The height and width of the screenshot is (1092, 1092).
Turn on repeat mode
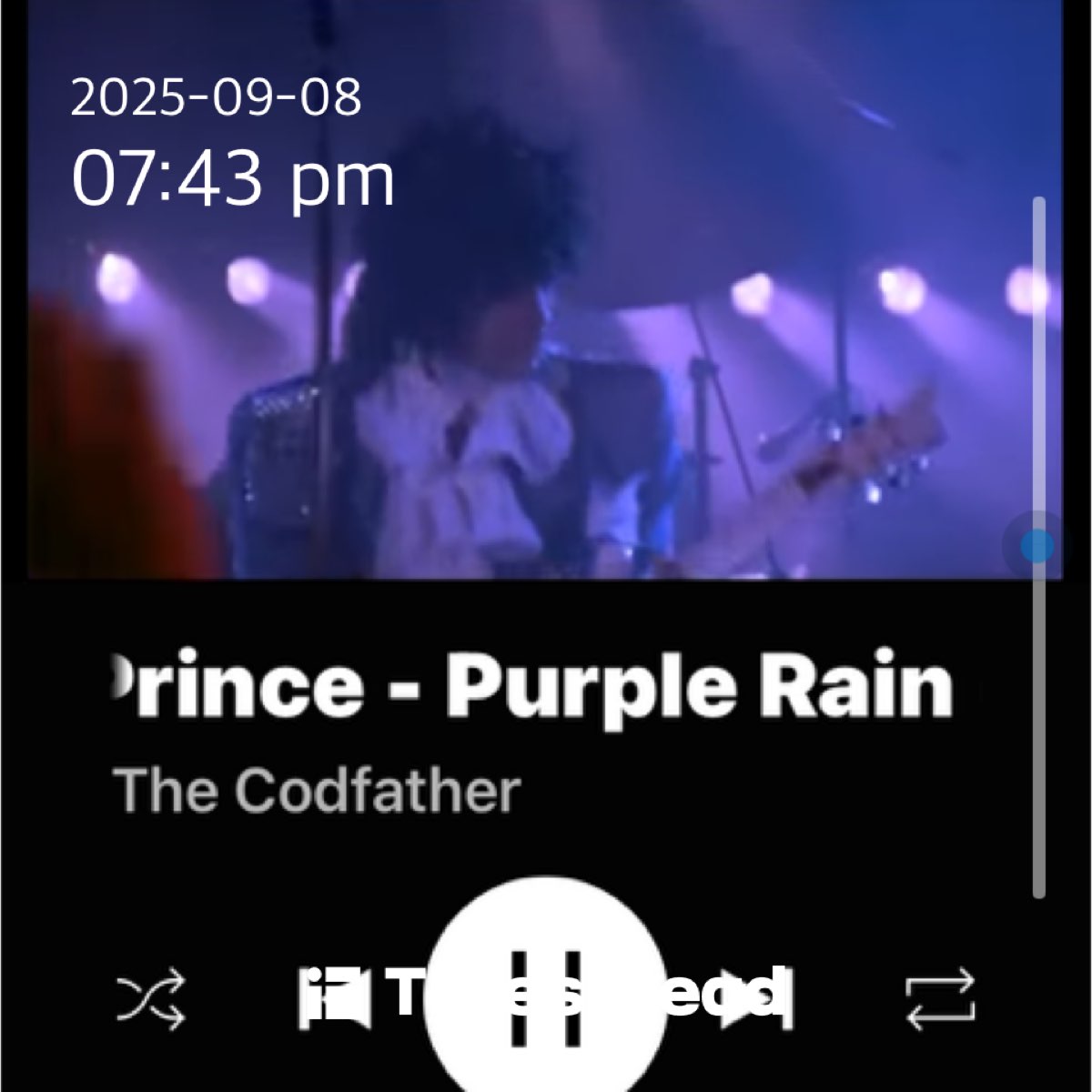point(940,999)
